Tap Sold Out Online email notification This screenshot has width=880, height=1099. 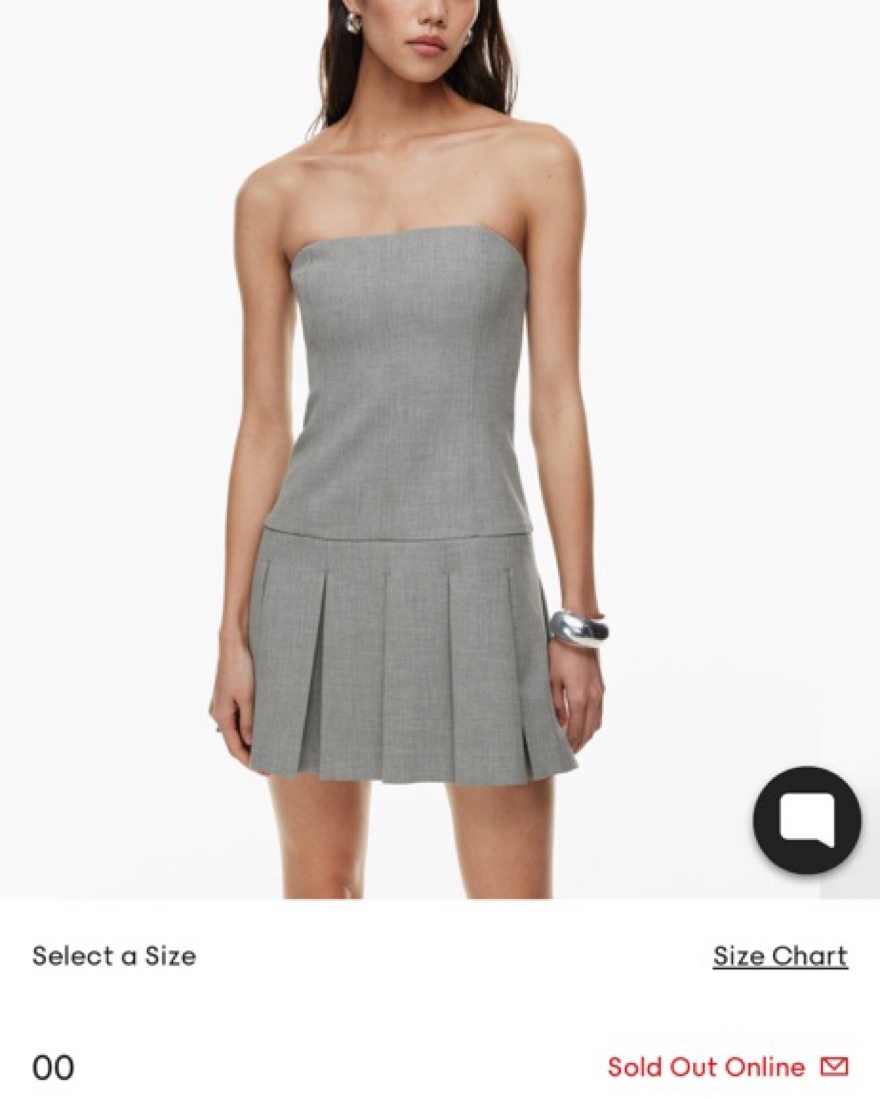tap(727, 1067)
